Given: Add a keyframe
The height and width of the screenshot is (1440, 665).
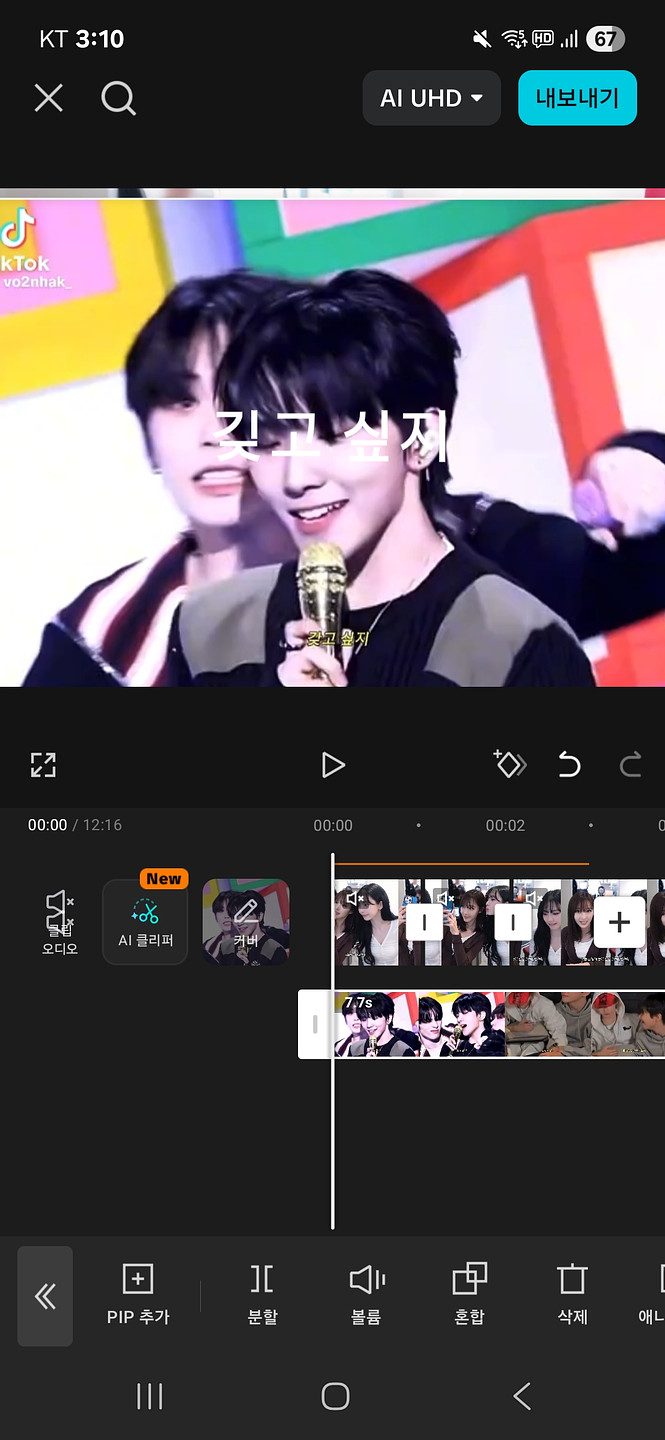Looking at the screenshot, I should point(509,765).
